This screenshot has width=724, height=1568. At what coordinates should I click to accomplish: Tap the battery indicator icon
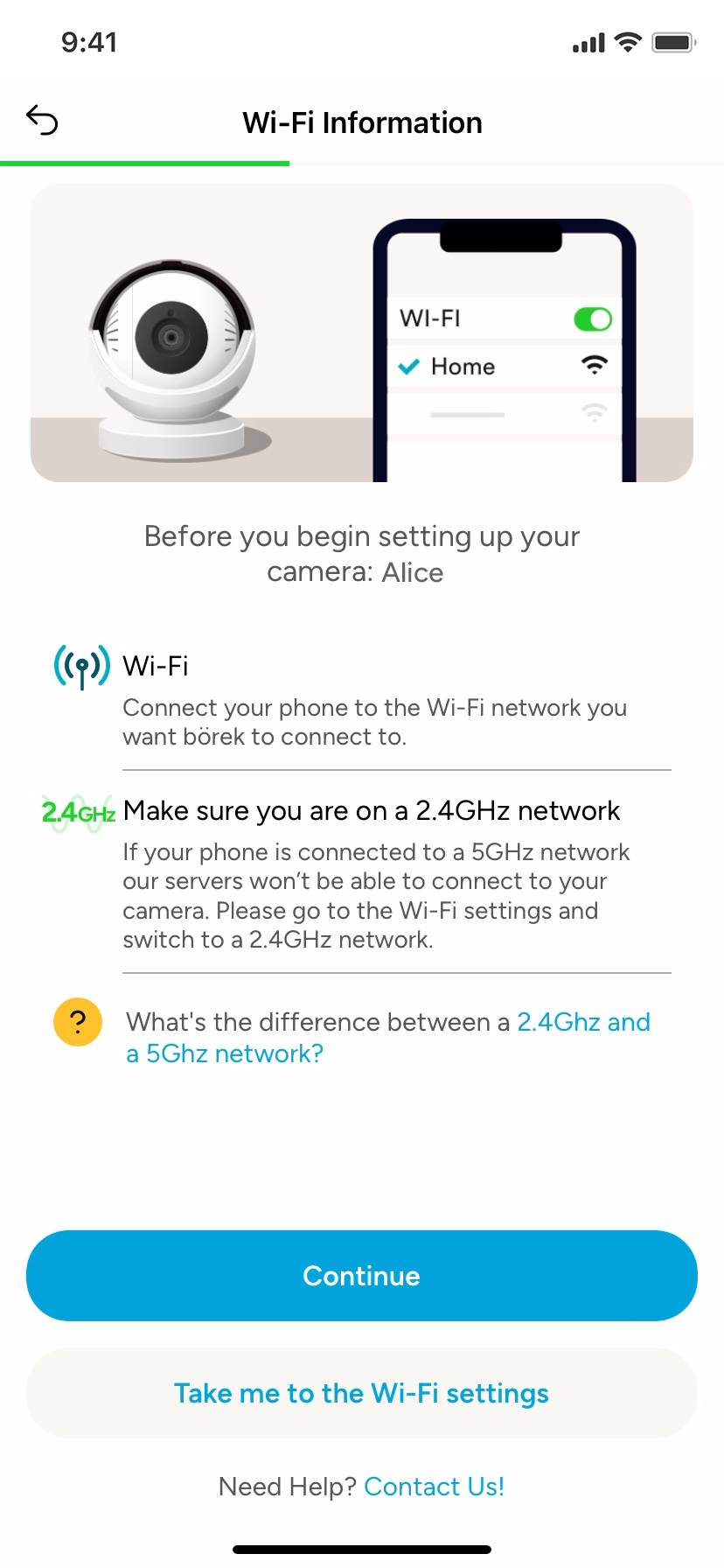(x=670, y=41)
